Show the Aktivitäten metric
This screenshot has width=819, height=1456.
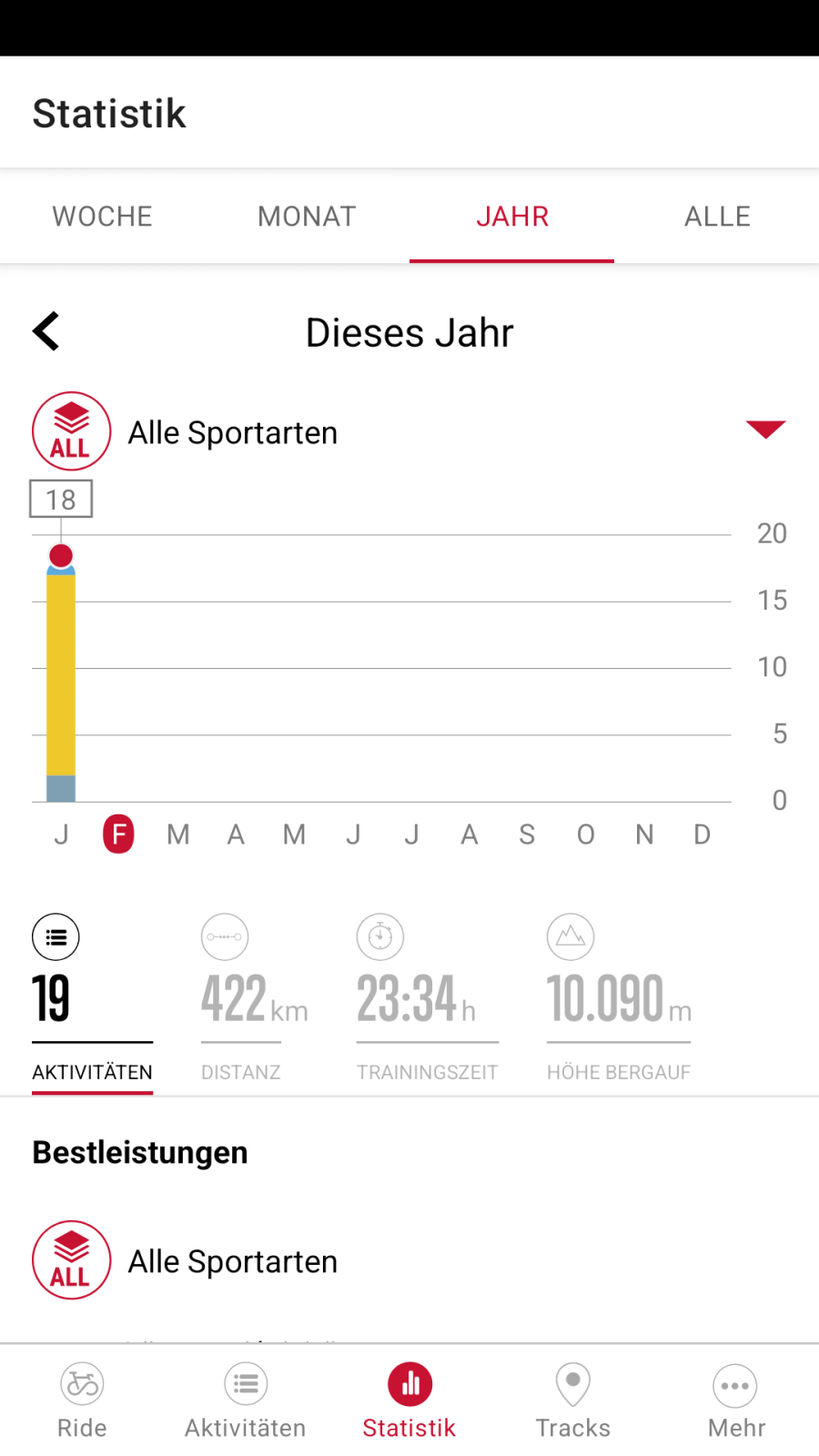[x=92, y=1001]
